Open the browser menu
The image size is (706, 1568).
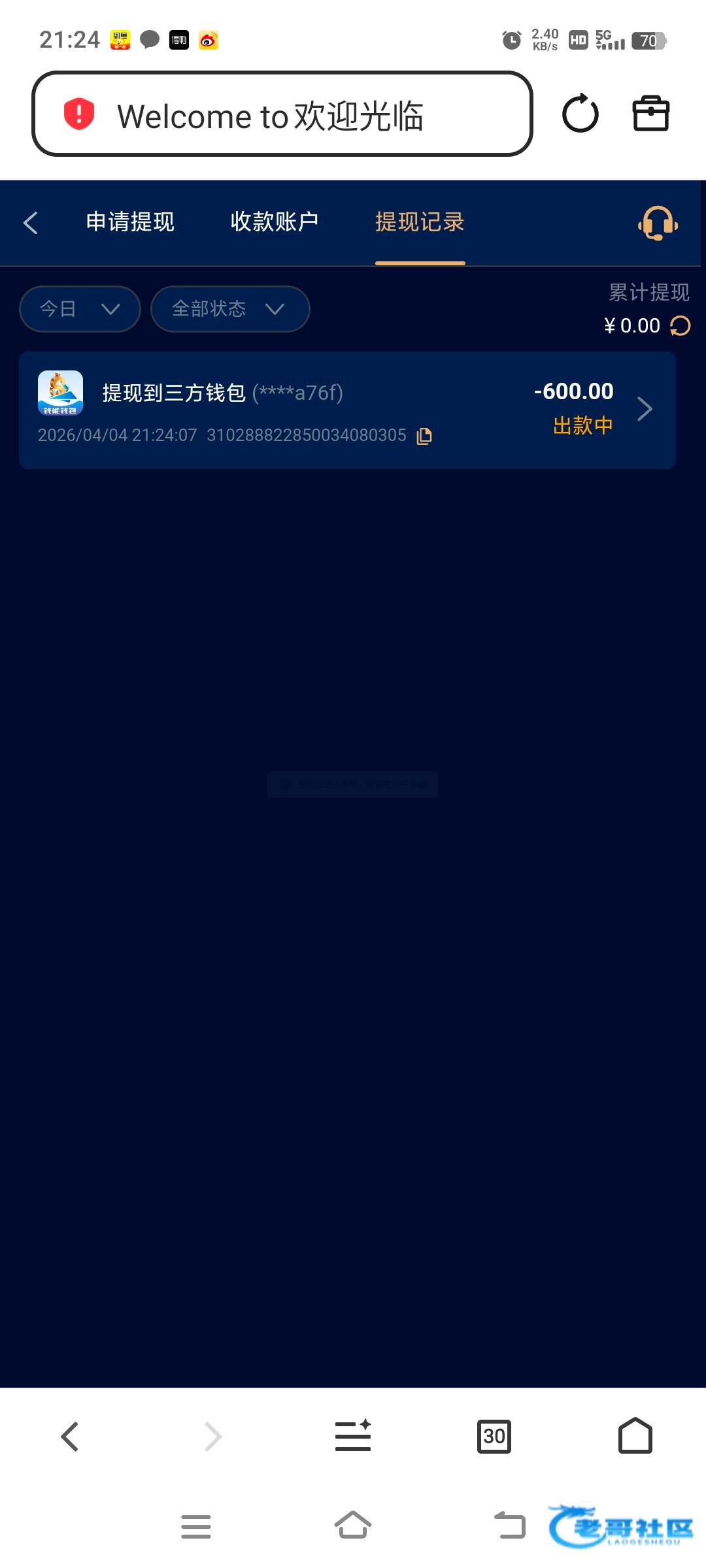pyautogui.click(x=353, y=1437)
